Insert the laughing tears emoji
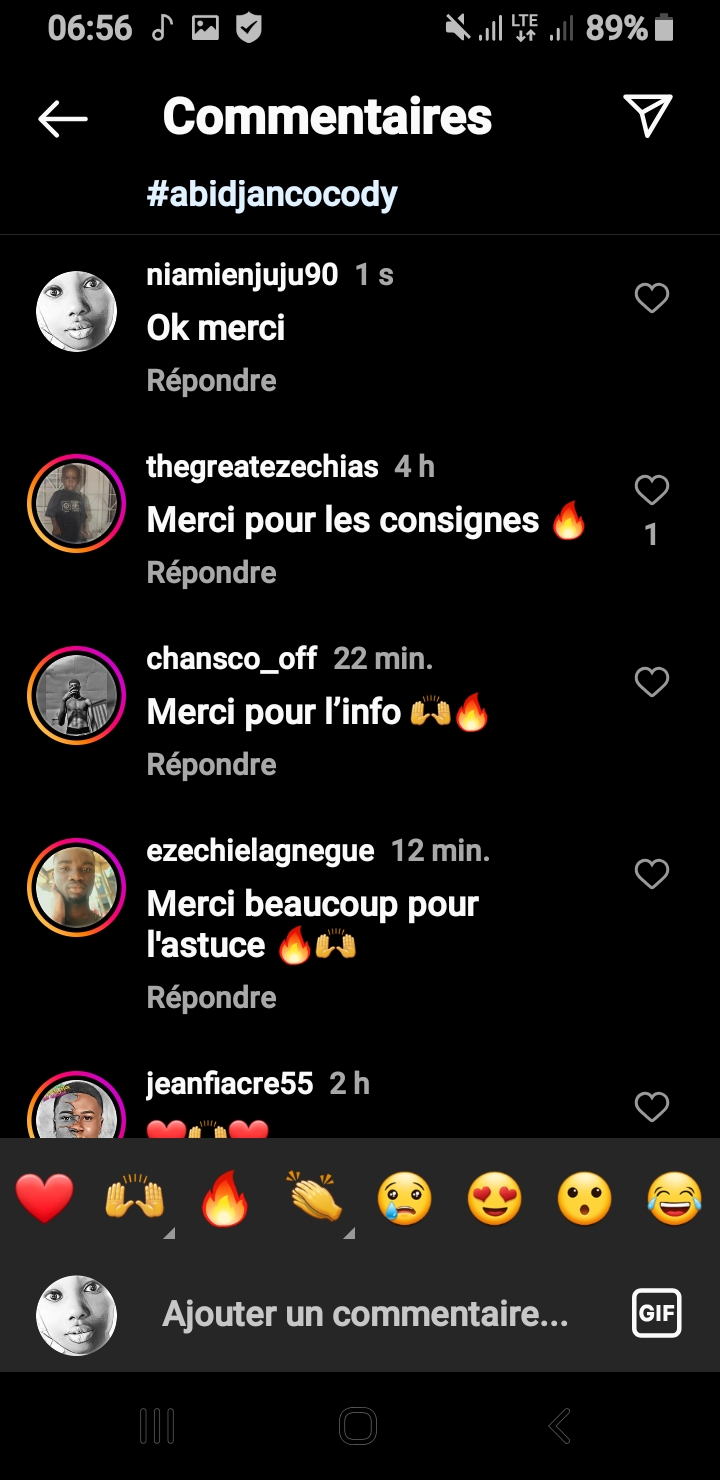The image size is (720, 1480). (675, 1198)
